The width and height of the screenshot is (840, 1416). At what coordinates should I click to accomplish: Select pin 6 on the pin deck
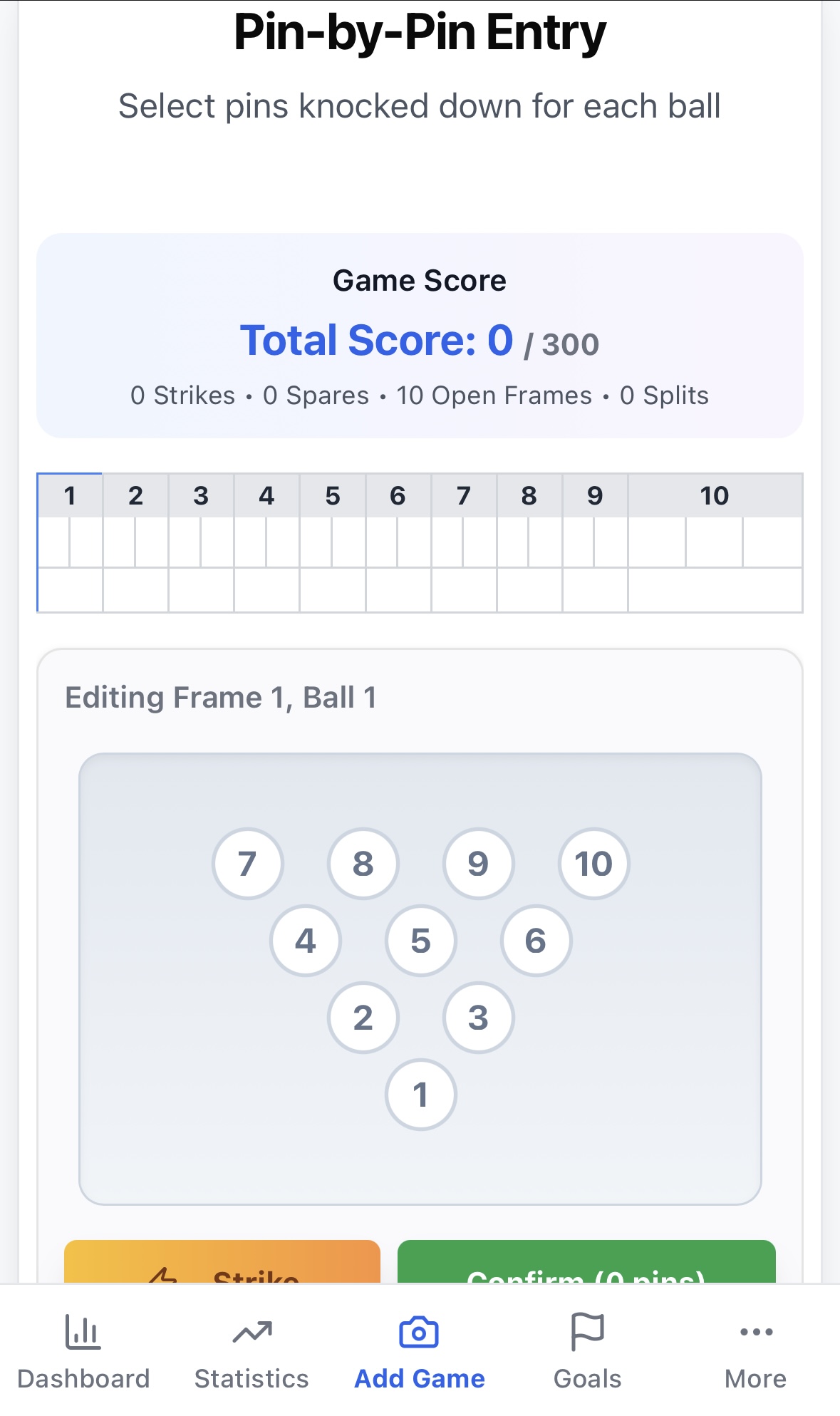pos(536,940)
